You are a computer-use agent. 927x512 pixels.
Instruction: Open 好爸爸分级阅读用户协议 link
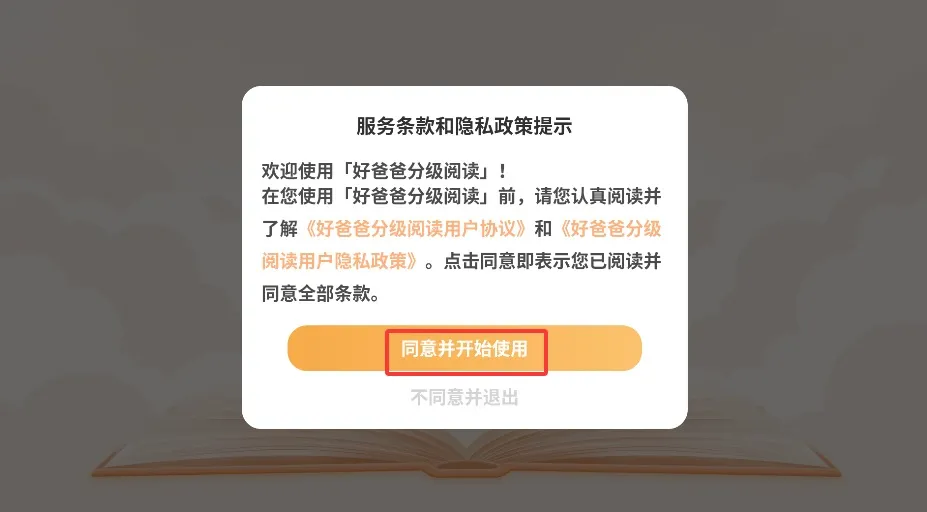416,229
